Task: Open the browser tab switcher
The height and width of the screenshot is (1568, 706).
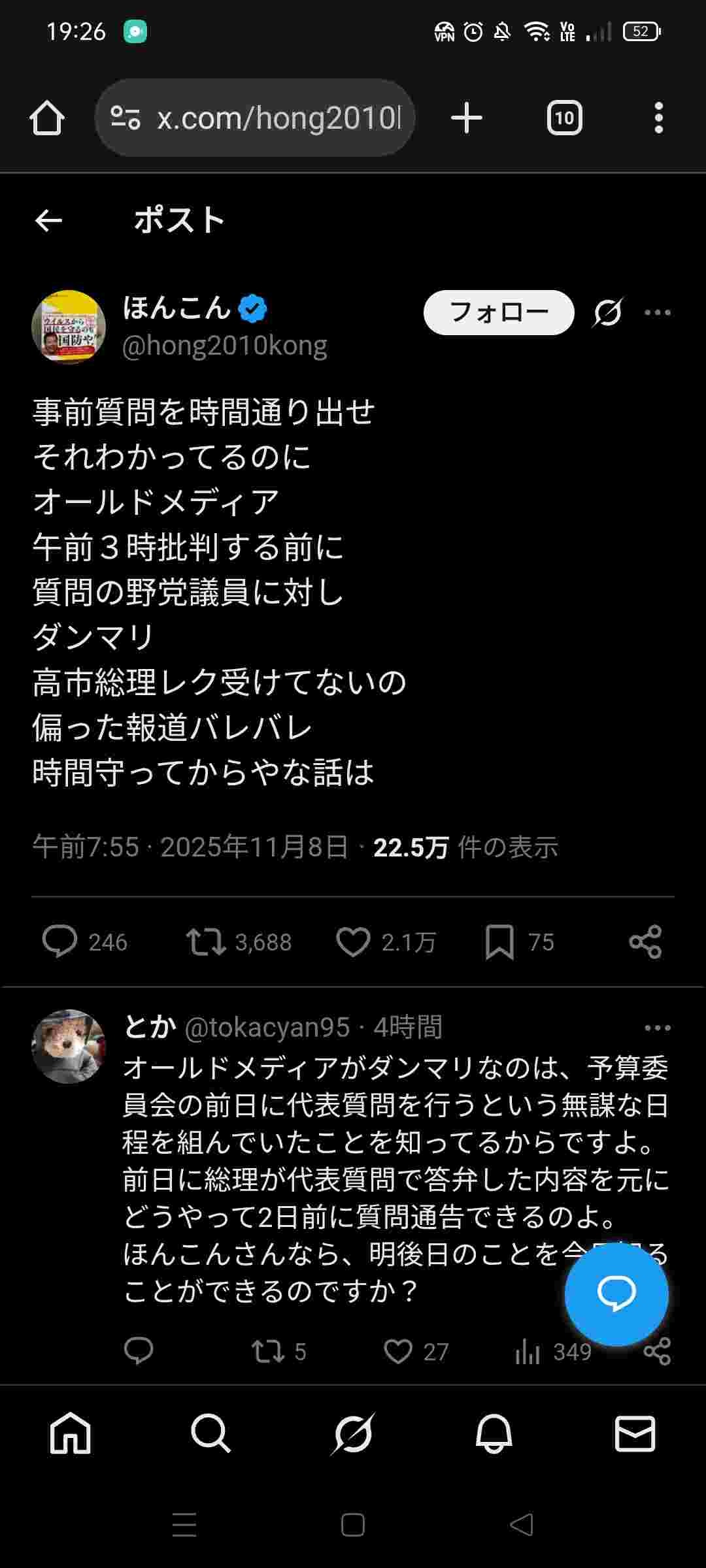Action: [x=564, y=118]
